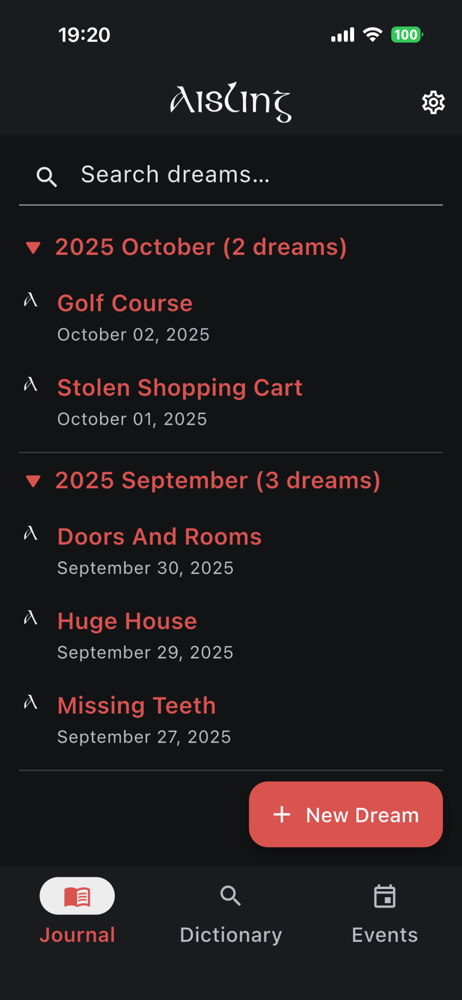462x1000 pixels.
Task: Go to the Events tab
Action: pyautogui.click(x=385, y=912)
